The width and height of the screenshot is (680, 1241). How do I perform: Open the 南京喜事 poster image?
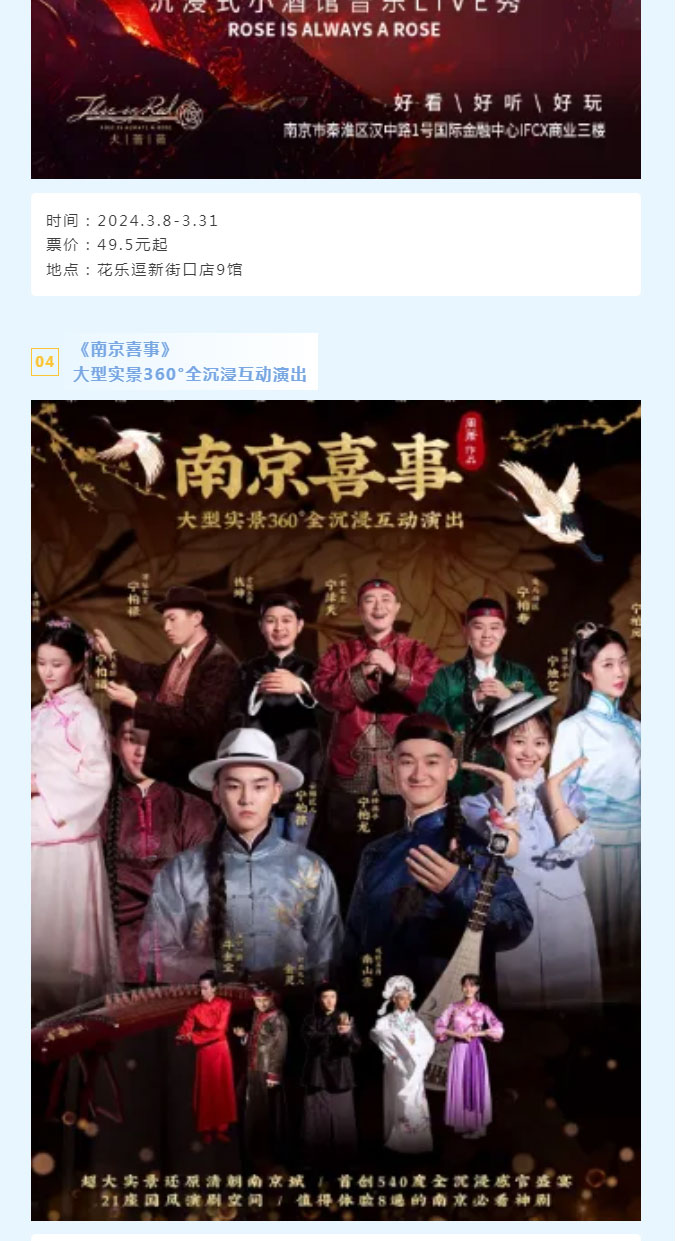336,810
